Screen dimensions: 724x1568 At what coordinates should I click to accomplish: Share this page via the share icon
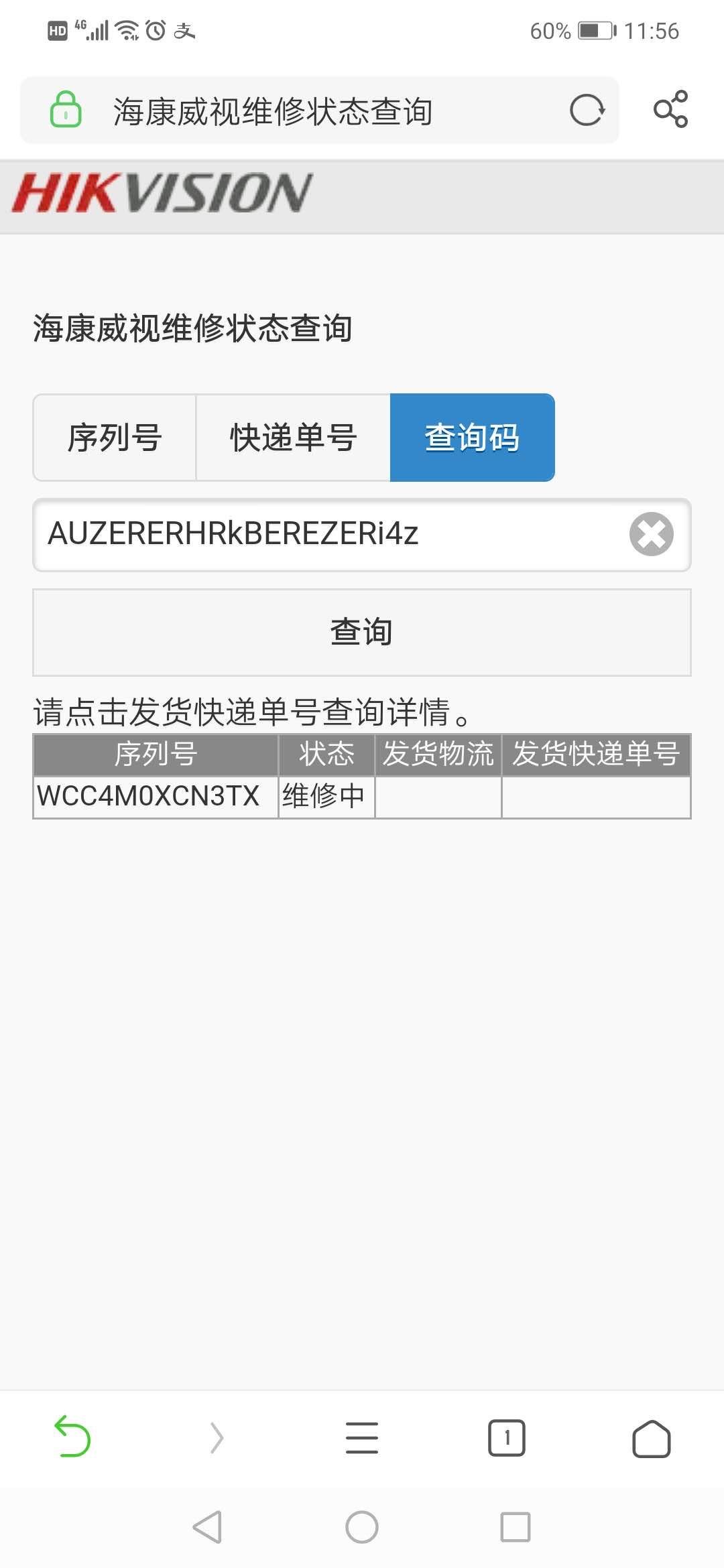[x=670, y=109]
